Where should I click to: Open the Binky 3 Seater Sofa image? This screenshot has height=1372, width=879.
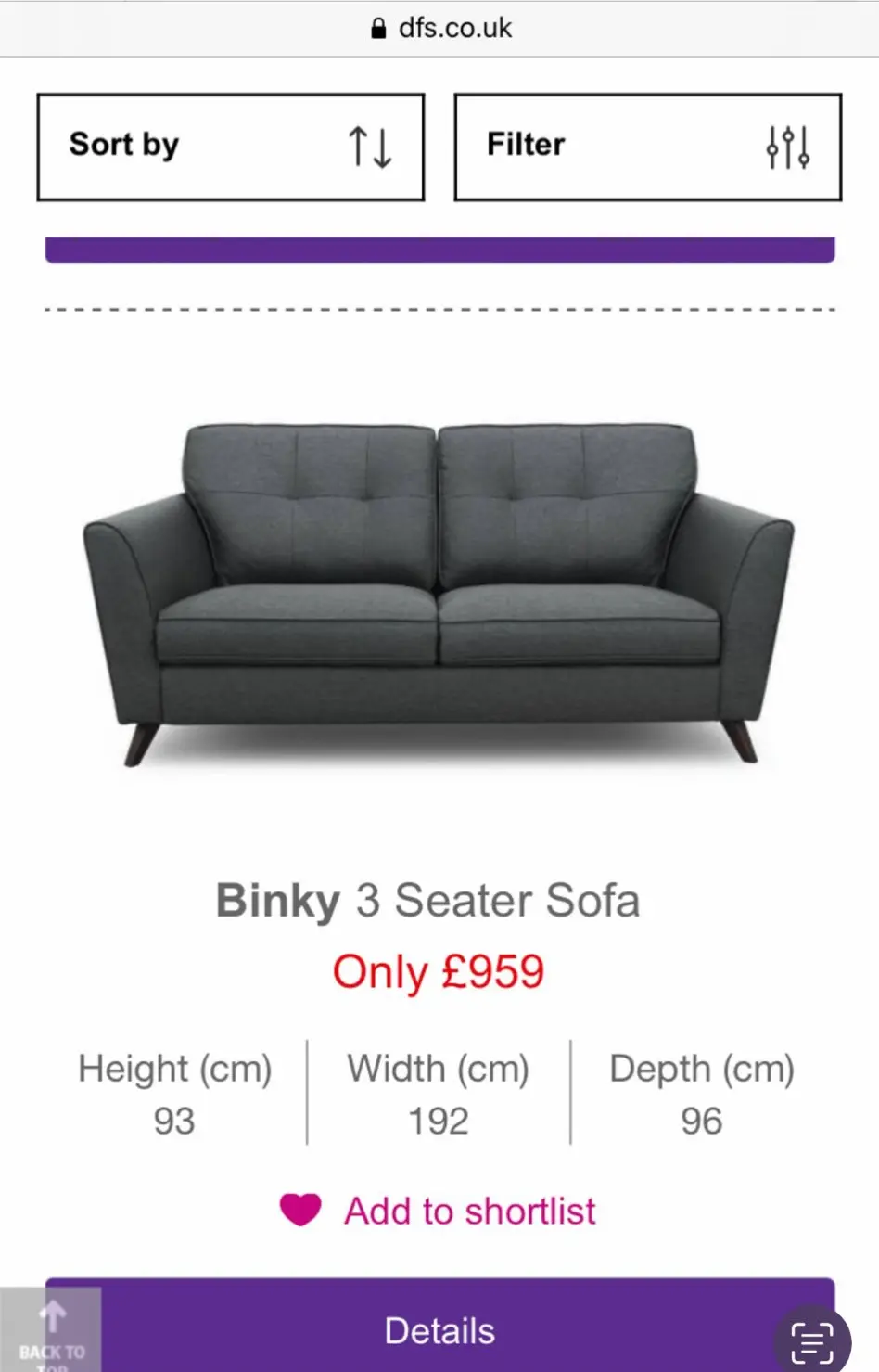(439, 594)
